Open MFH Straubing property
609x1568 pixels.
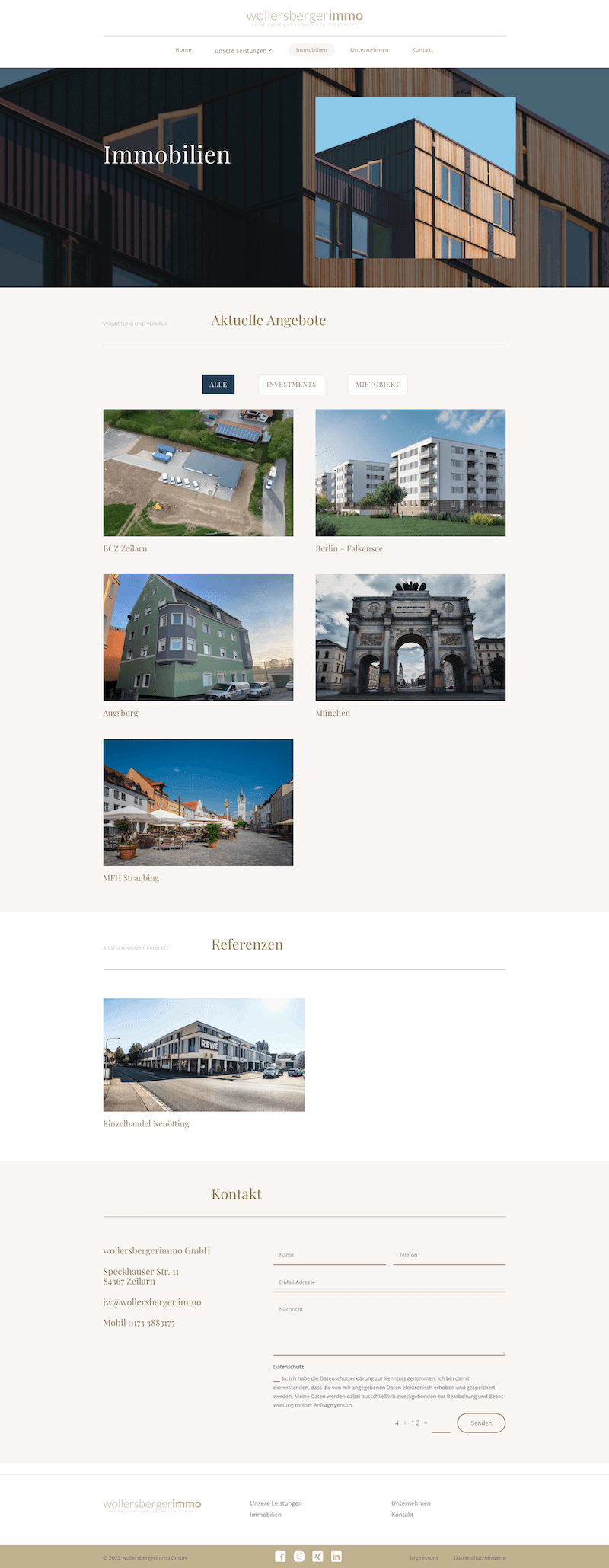198,802
